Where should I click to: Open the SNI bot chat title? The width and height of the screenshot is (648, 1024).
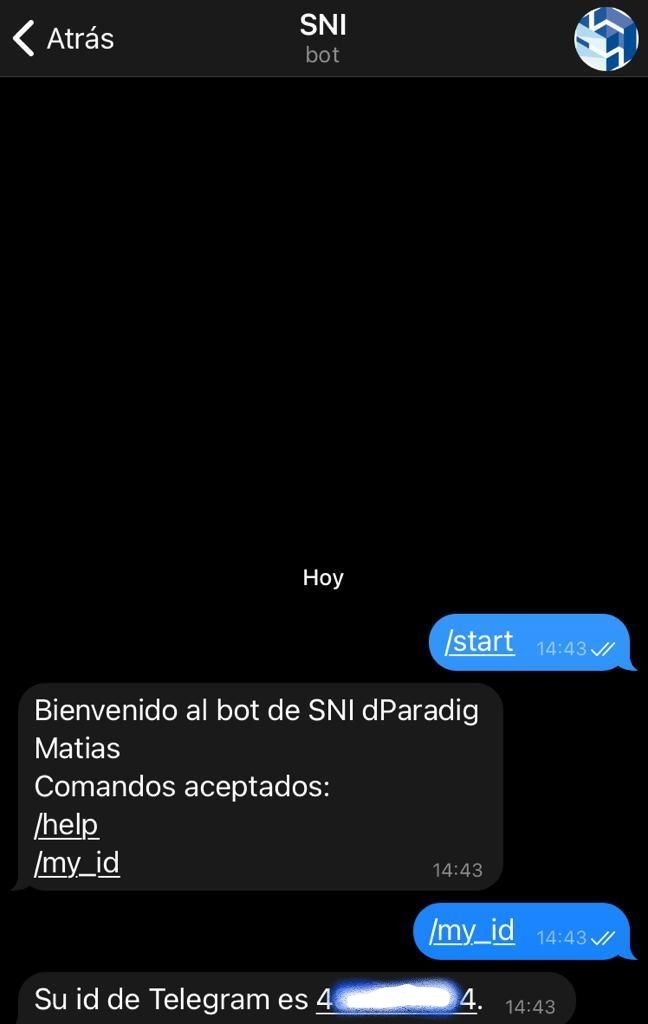(x=323, y=38)
